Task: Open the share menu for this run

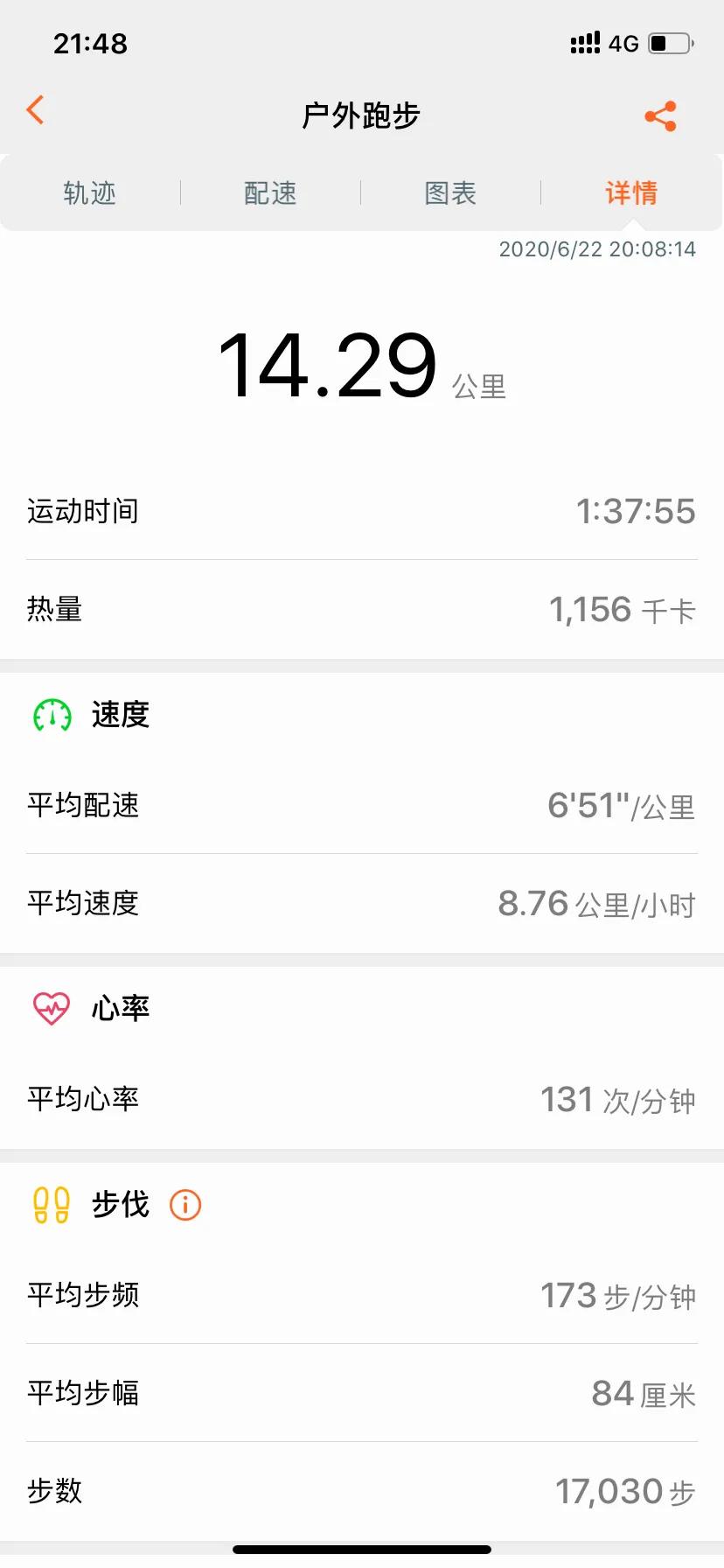Action: [x=660, y=114]
